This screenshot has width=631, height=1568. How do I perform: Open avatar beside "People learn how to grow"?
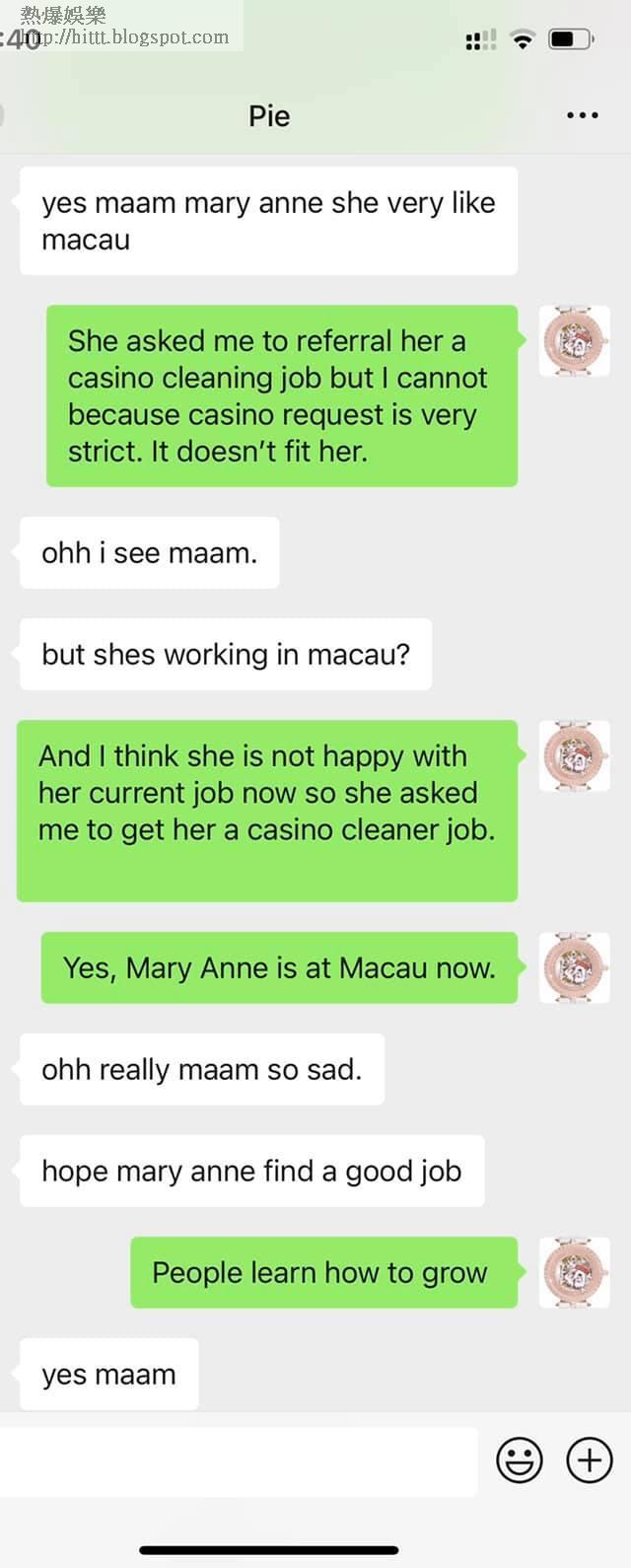click(x=574, y=1272)
